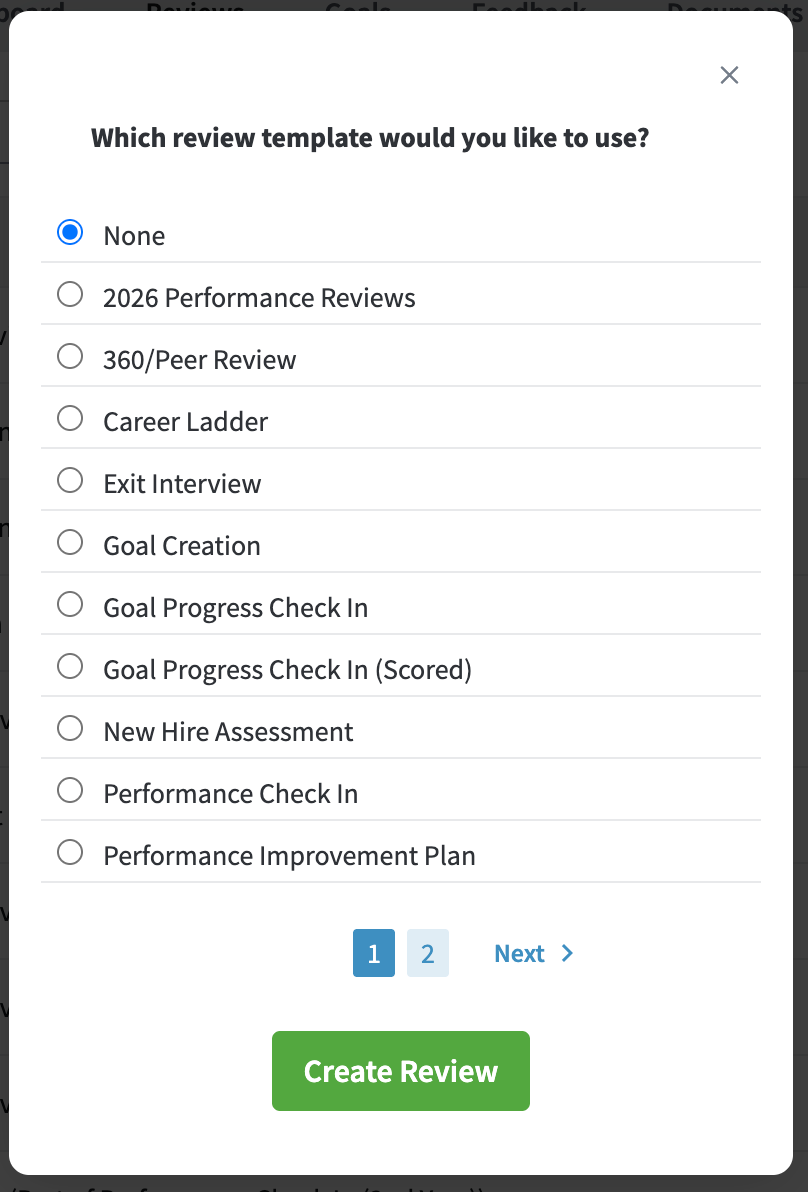Choose the Goal Creation template
Viewport: 808px width, 1192px height.
click(x=70, y=543)
